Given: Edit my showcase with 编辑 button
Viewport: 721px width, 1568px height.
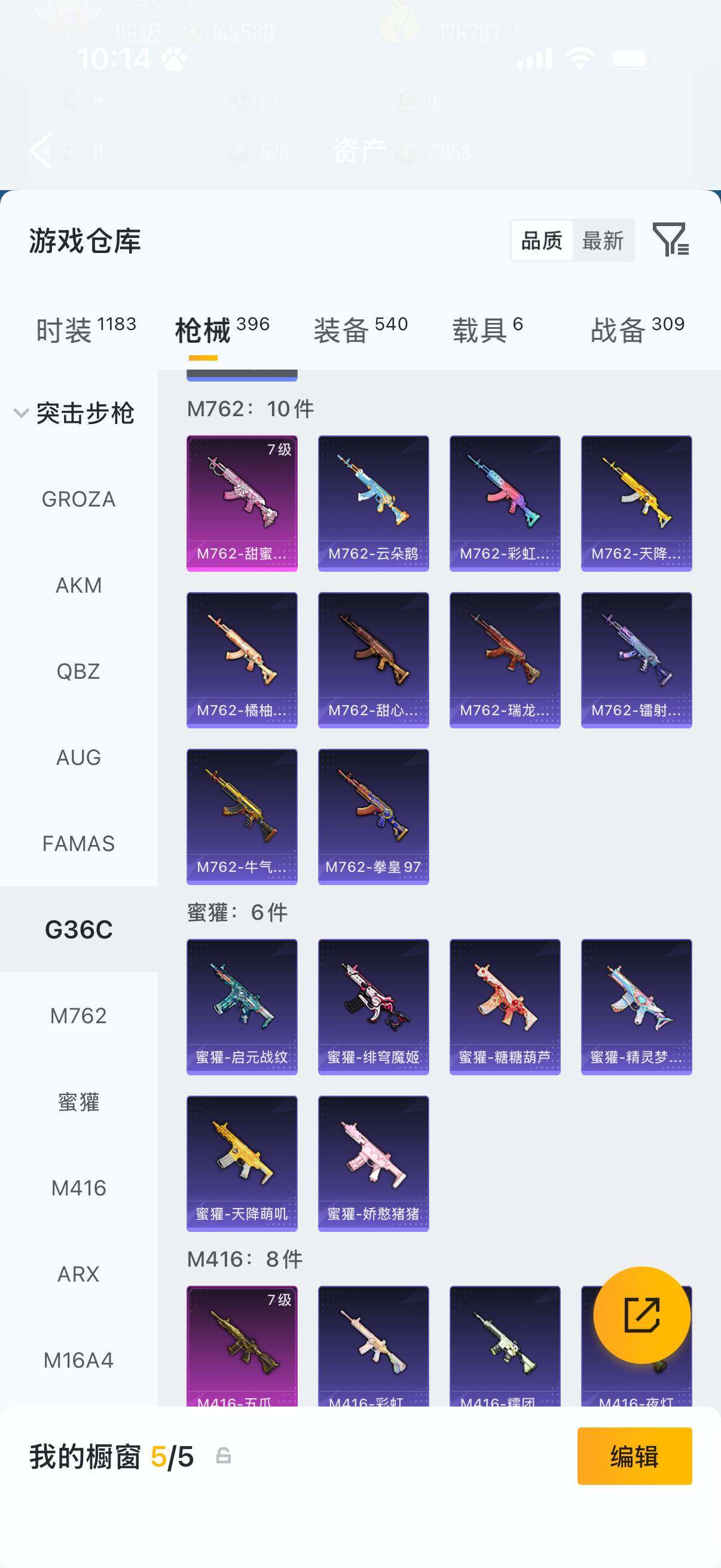Looking at the screenshot, I should 634,1456.
